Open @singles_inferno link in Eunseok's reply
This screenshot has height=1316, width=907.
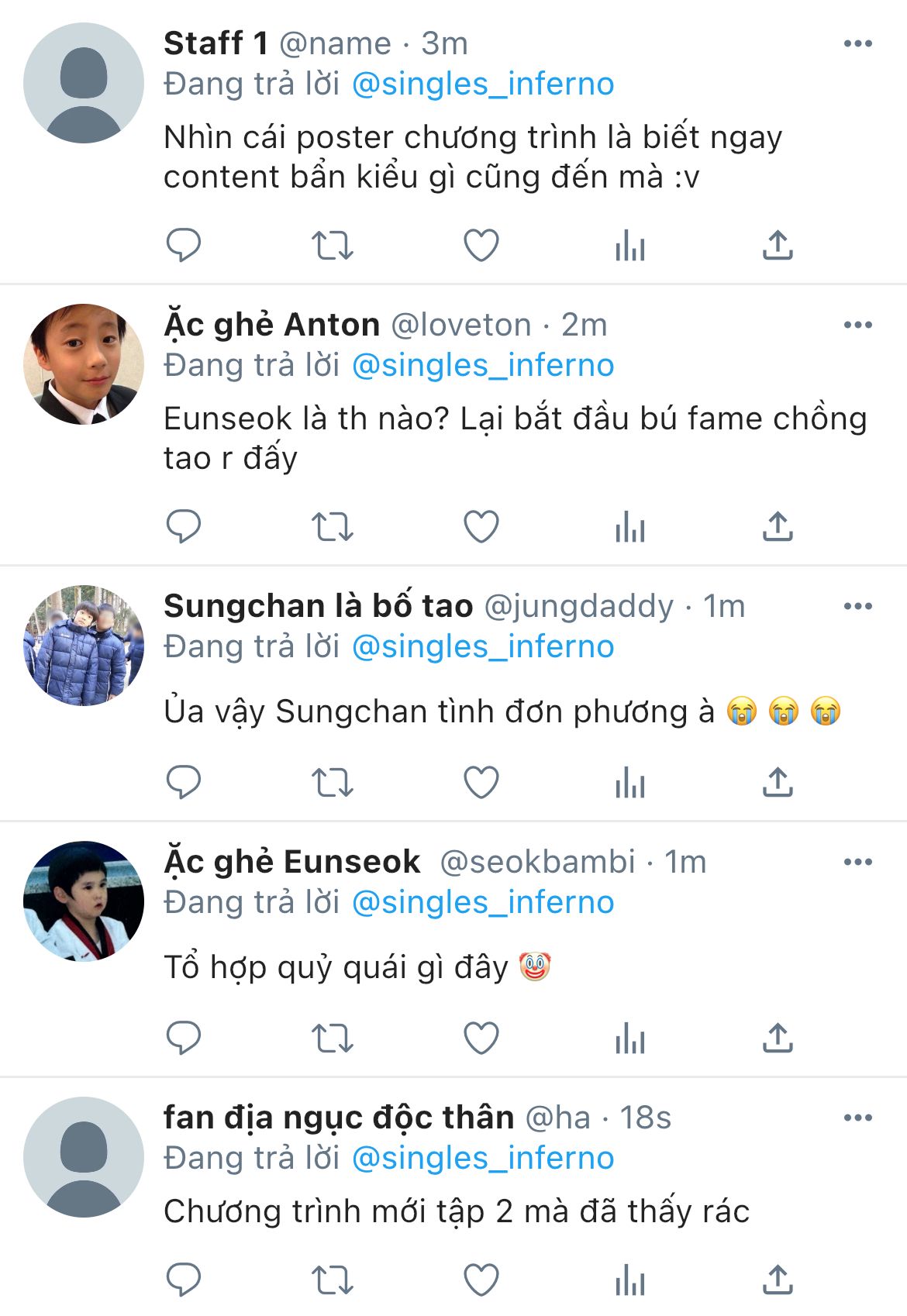(483, 903)
